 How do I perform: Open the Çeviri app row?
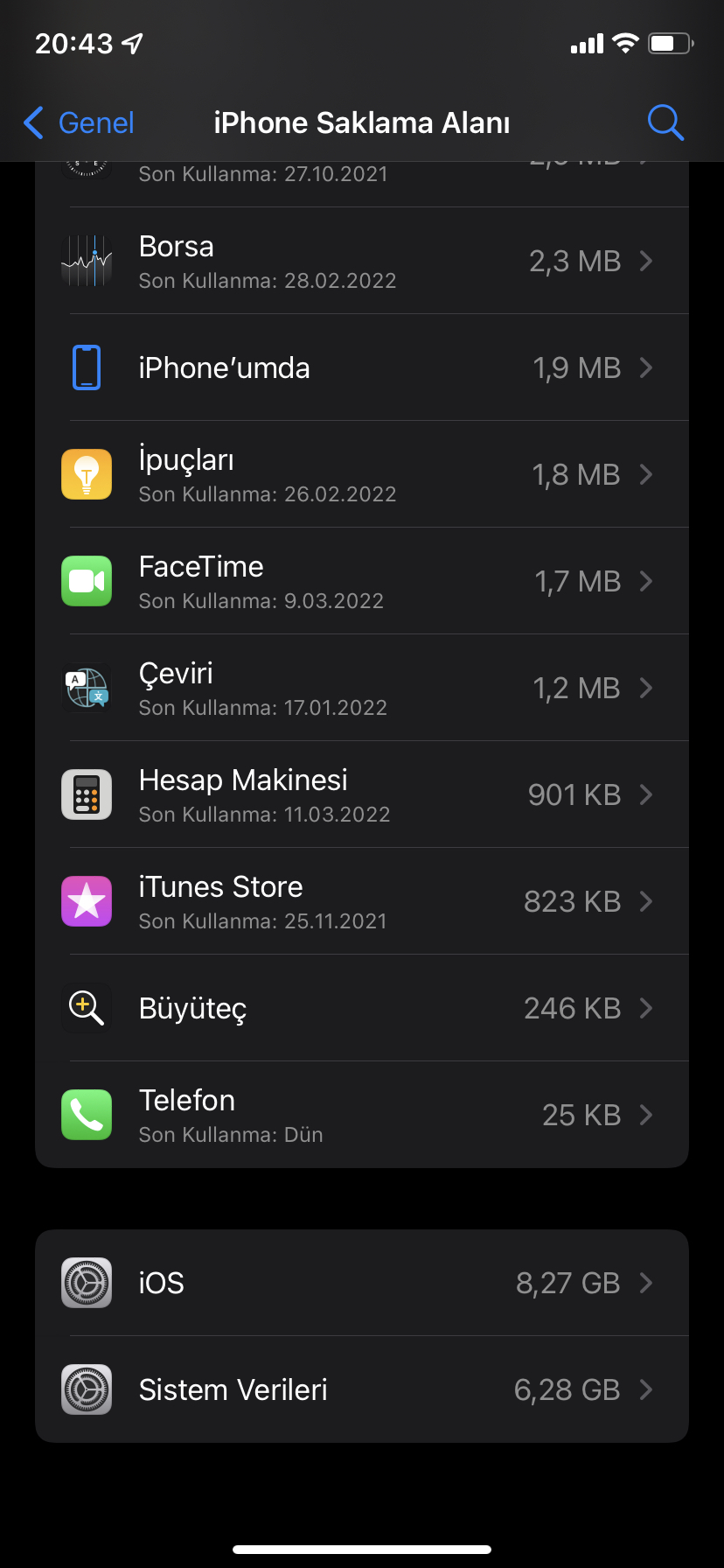[x=362, y=688]
